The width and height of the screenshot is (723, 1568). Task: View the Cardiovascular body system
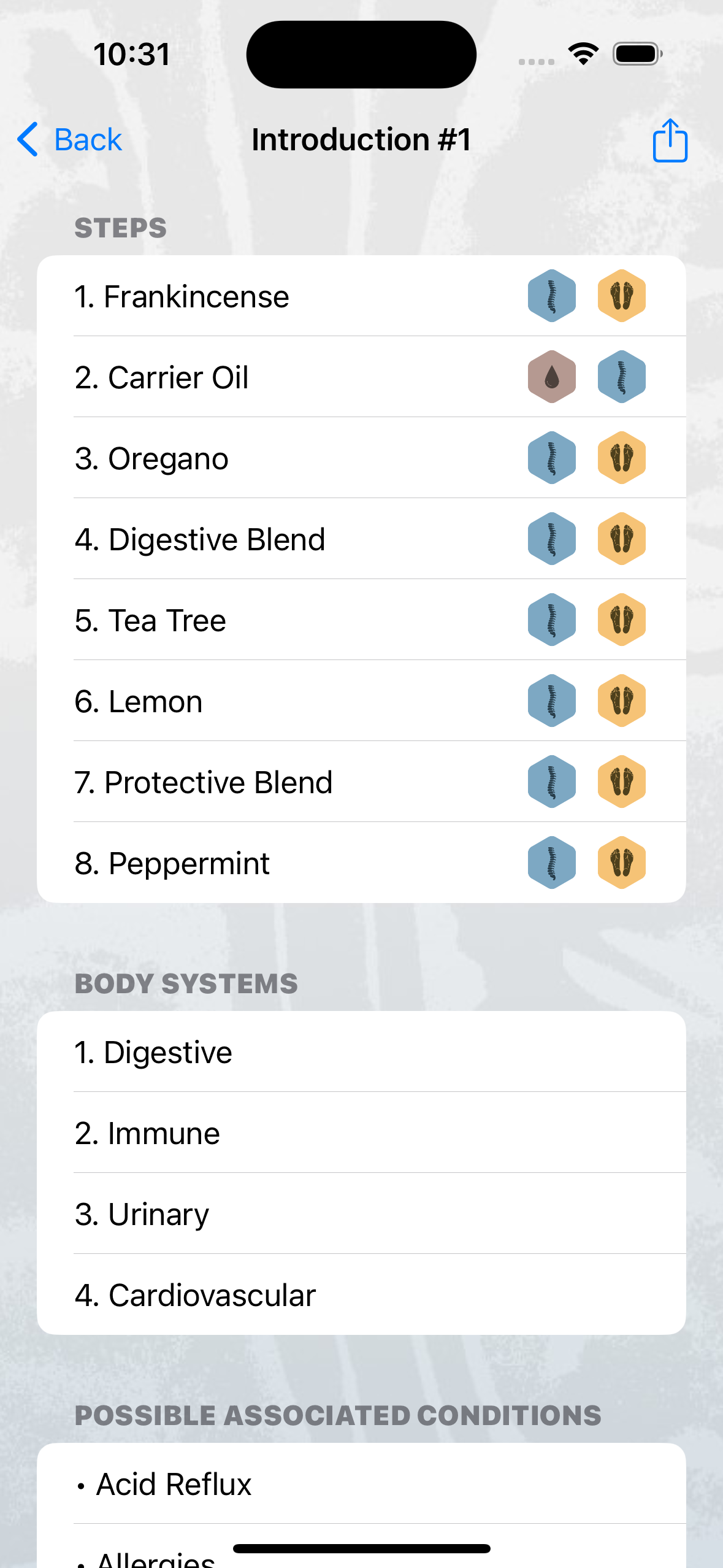pos(361,1294)
